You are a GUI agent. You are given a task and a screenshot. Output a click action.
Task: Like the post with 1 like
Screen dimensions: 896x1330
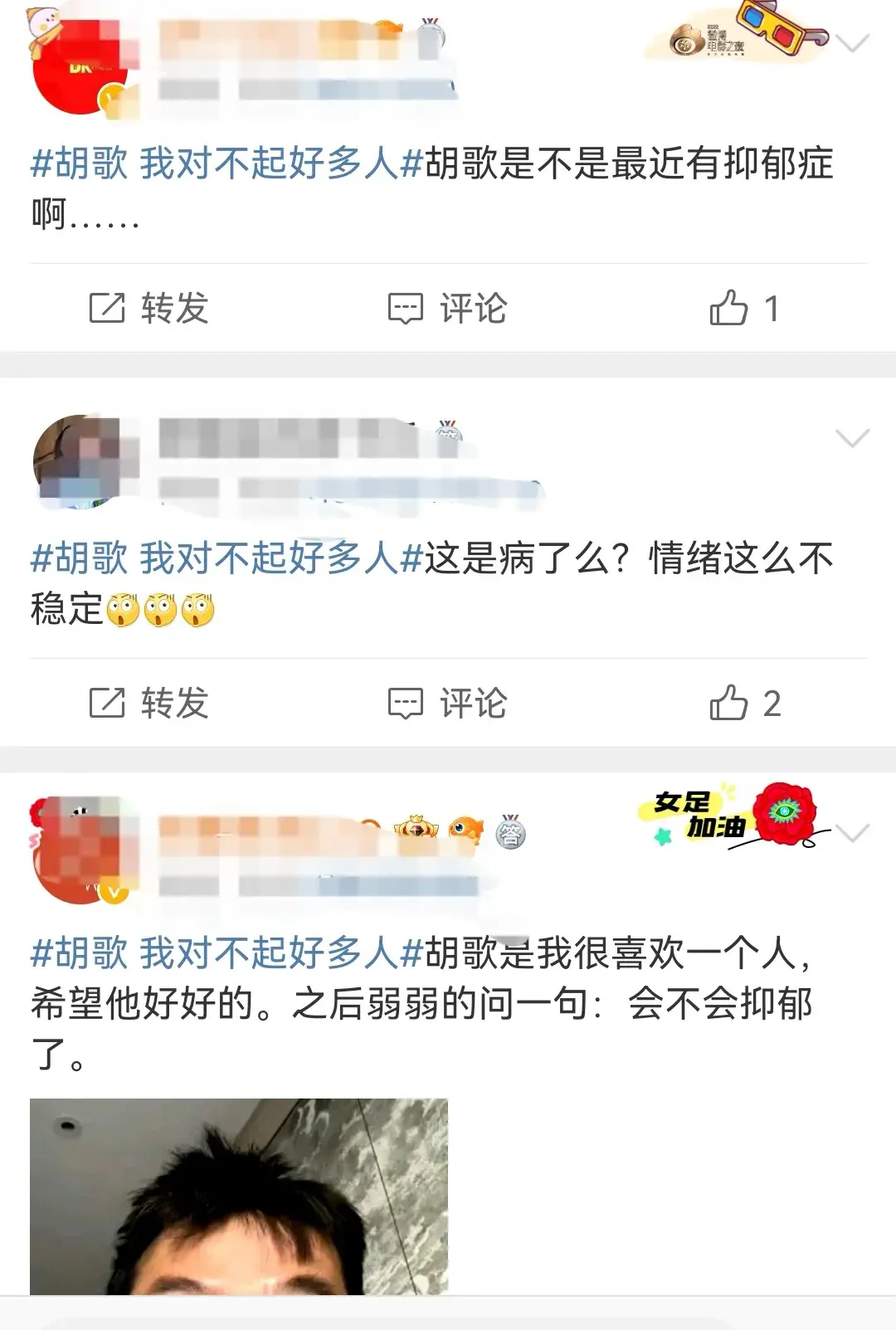pyautogui.click(x=744, y=309)
